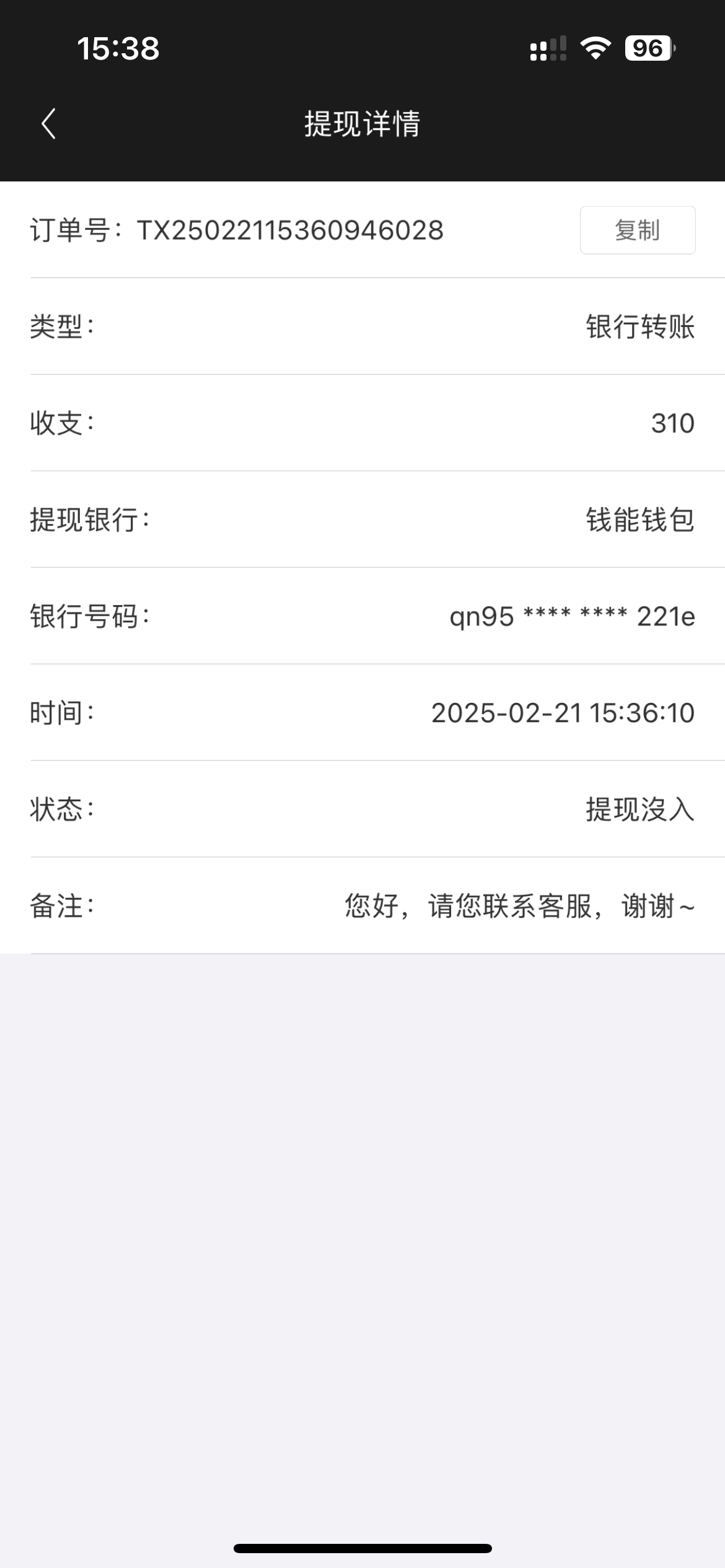The image size is (725, 1568).
Task: Select the 提现沒入 status text
Action: click(639, 809)
